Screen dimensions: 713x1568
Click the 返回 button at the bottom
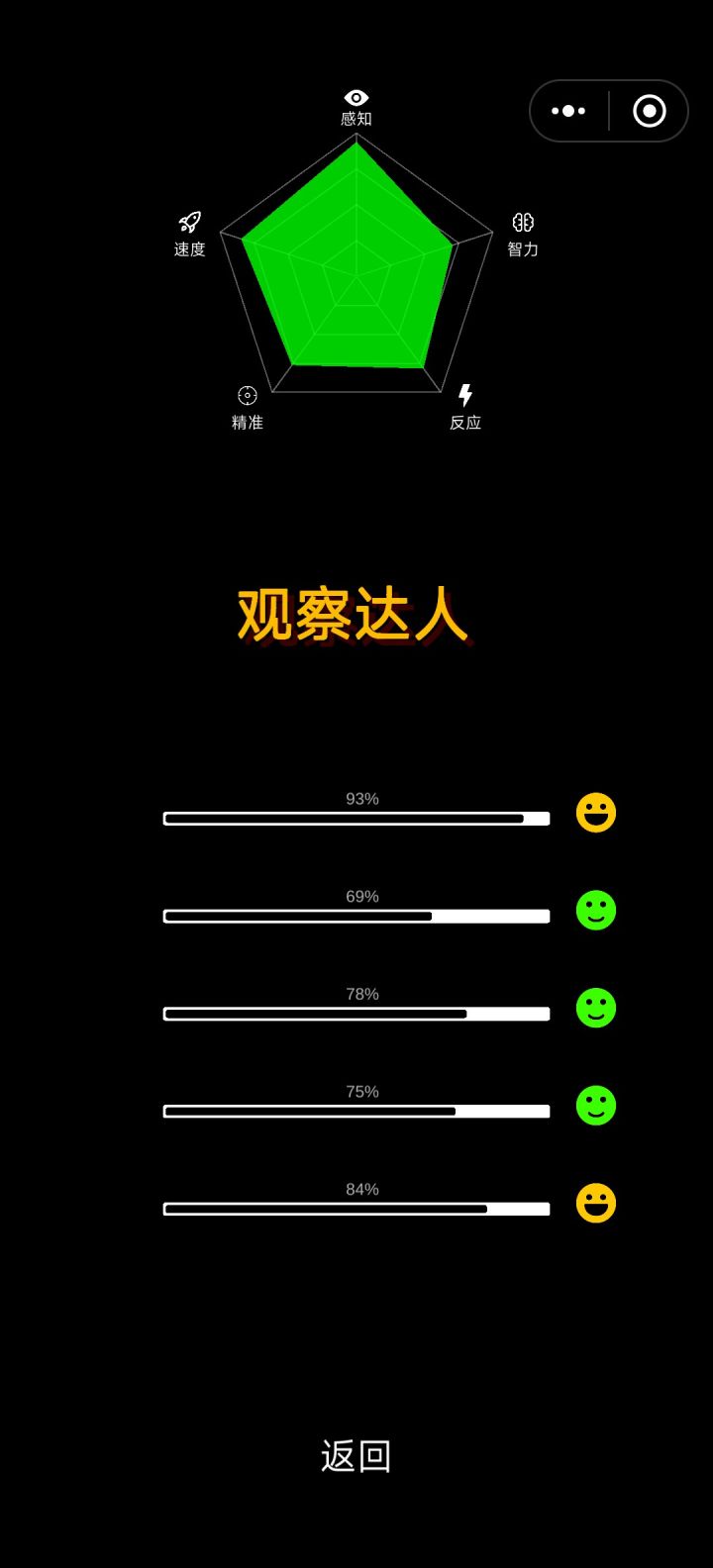click(x=356, y=1455)
